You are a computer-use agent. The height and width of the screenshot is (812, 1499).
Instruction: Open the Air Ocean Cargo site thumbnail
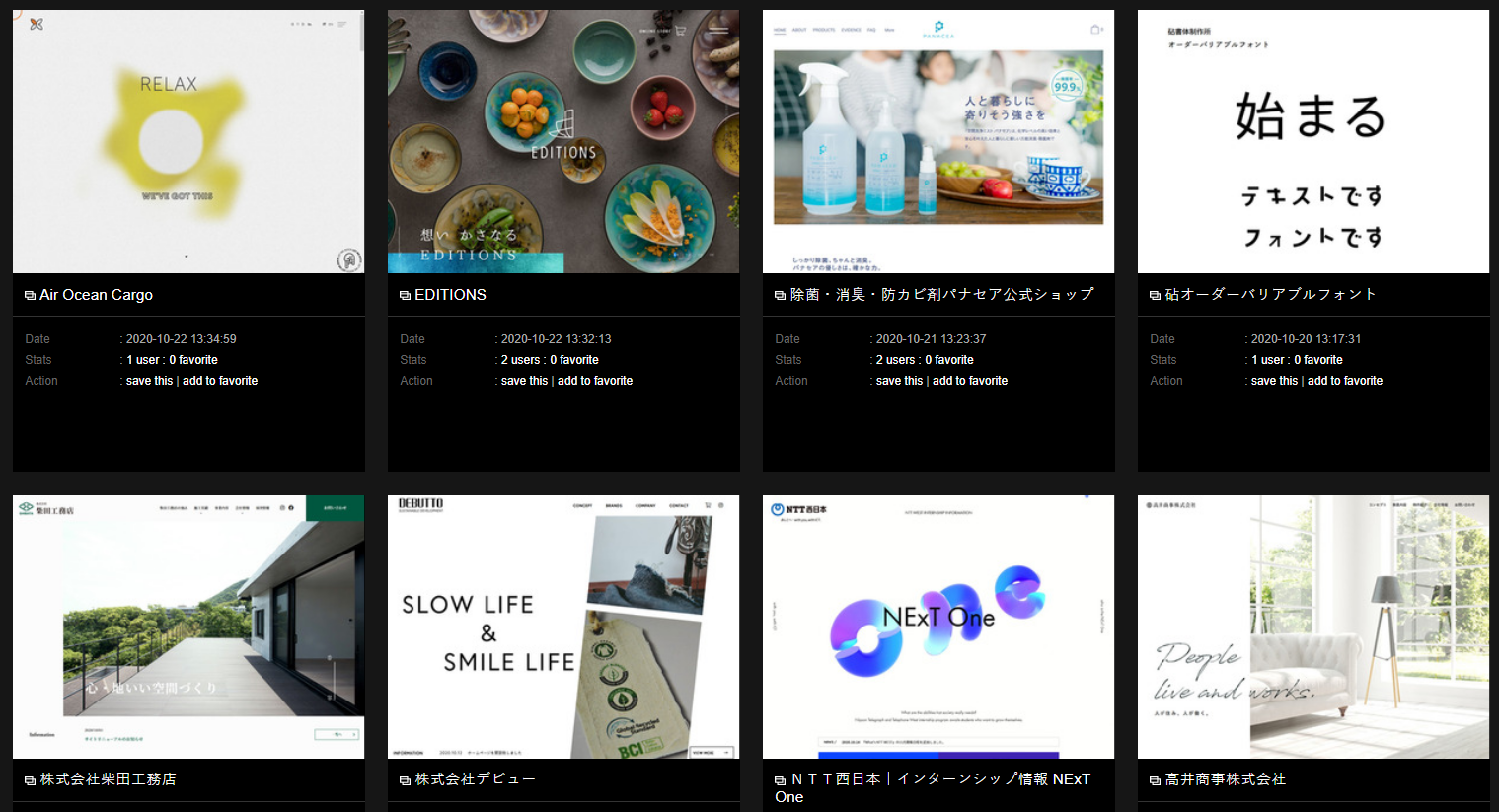[188, 142]
